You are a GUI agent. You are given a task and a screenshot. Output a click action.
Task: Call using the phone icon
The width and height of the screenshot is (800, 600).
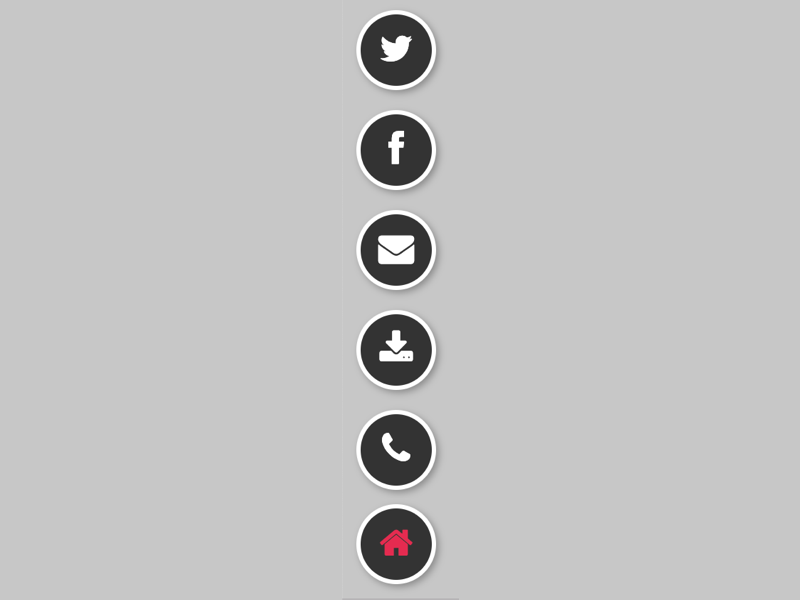coord(396,449)
